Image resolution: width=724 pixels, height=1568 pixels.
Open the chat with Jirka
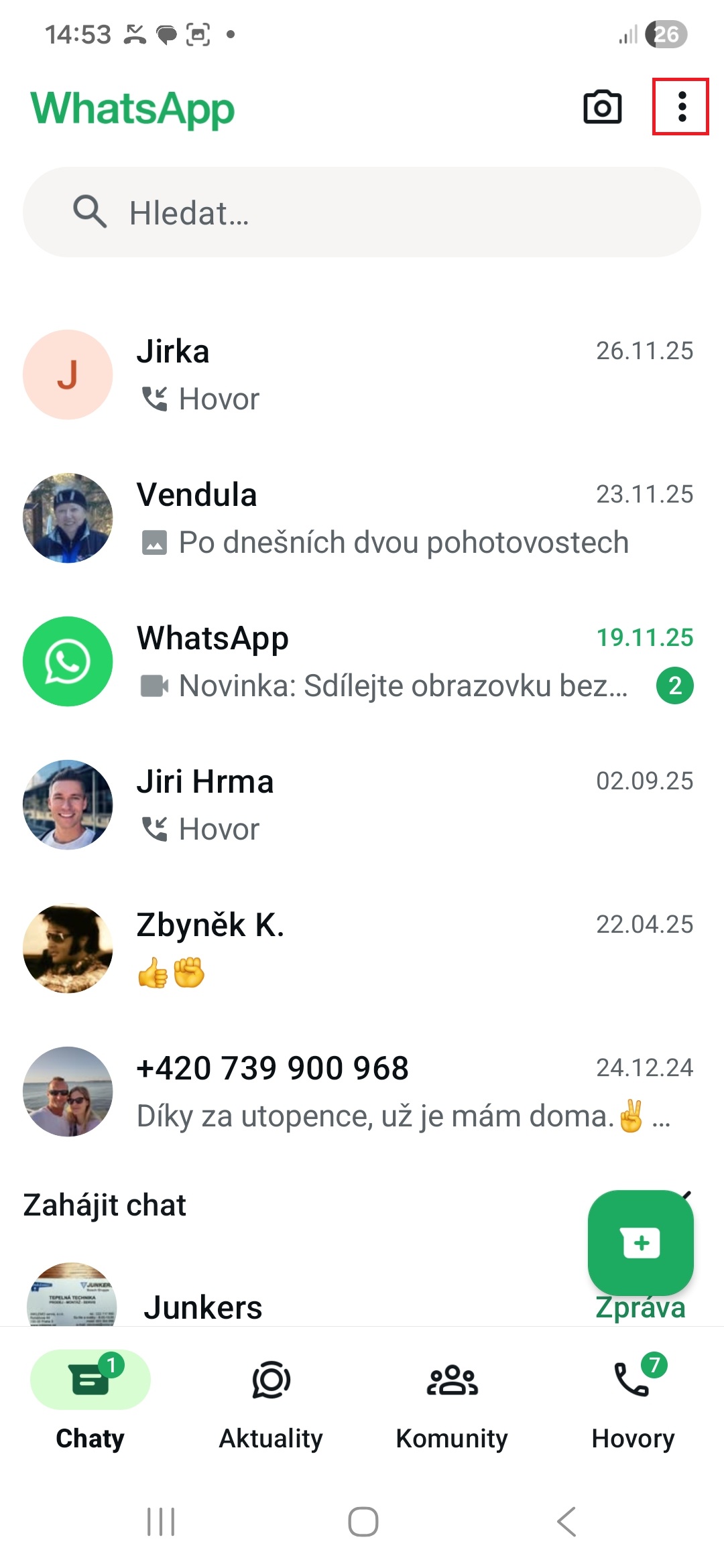click(x=402, y=375)
